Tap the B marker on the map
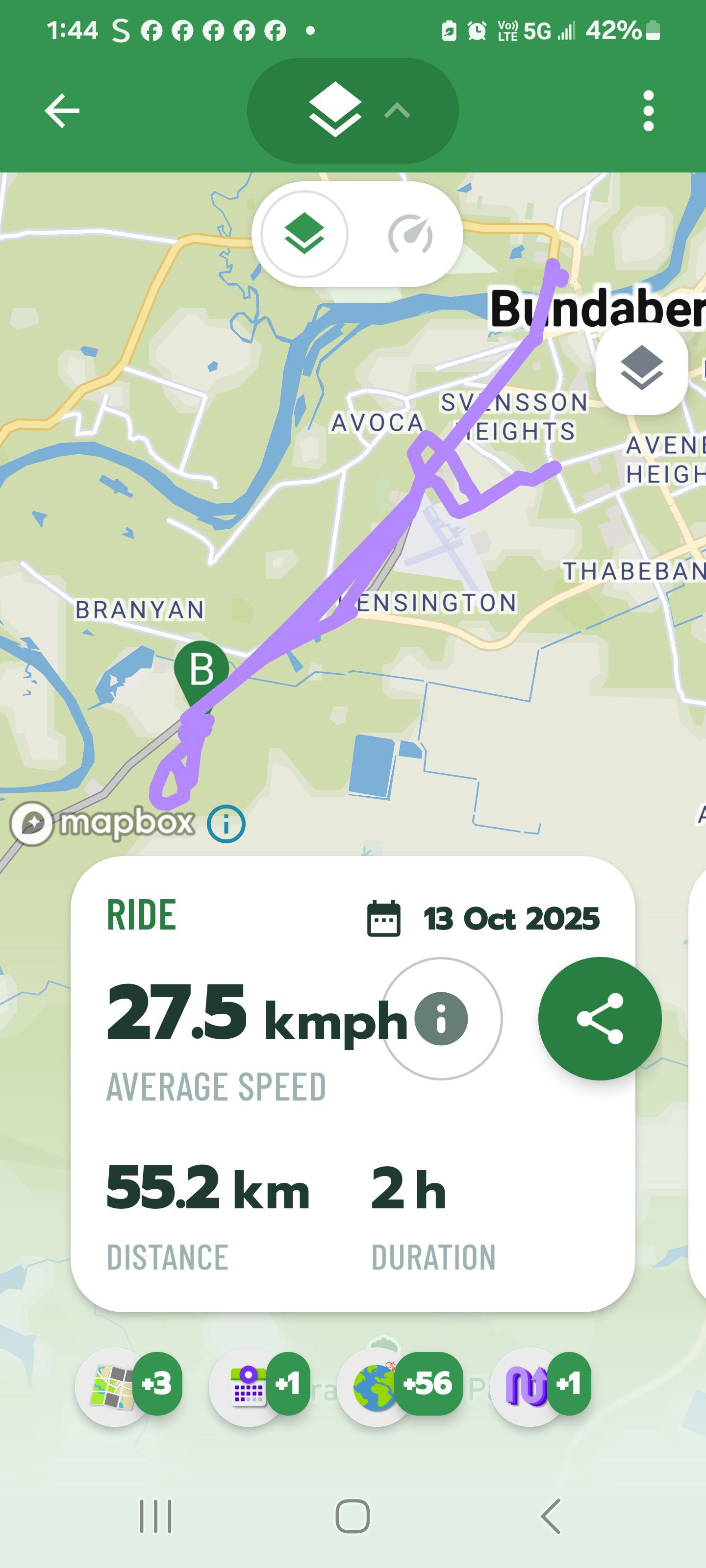Screen dimensions: 706x1568 [x=202, y=669]
